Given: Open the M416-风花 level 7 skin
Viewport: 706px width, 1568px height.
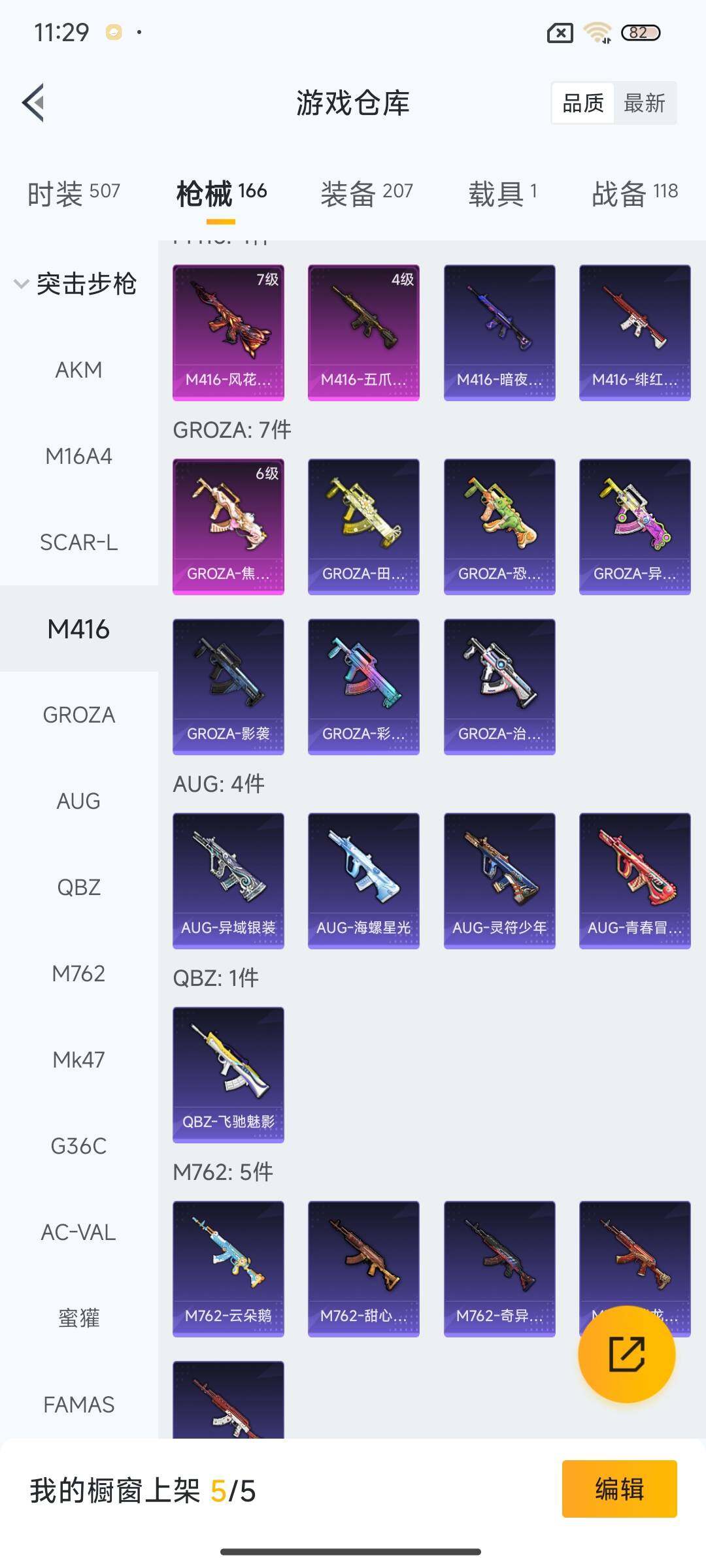Looking at the screenshot, I should pyautogui.click(x=228, y=332).
